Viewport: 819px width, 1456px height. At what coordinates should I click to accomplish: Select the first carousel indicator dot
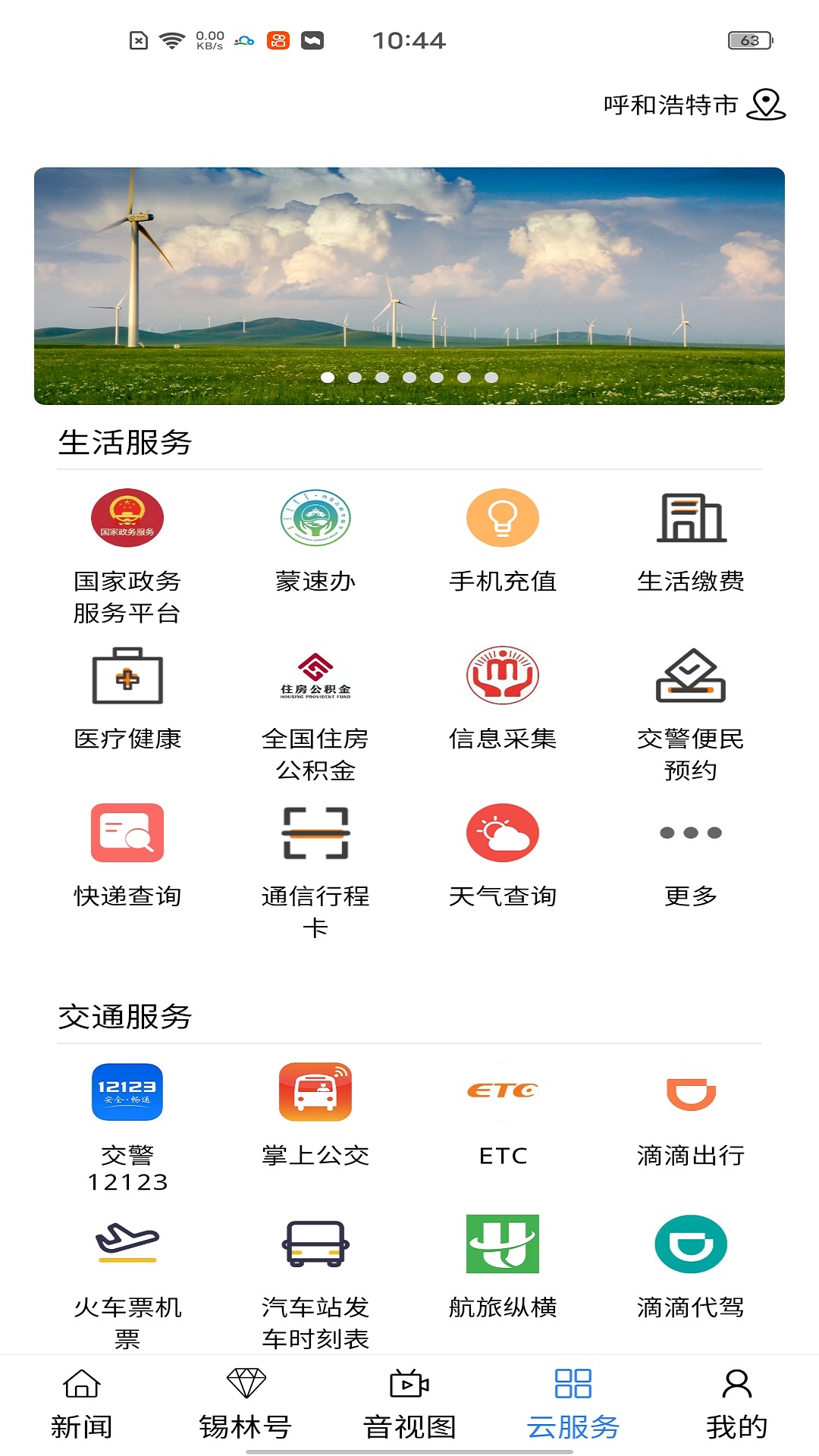[328, 376]
